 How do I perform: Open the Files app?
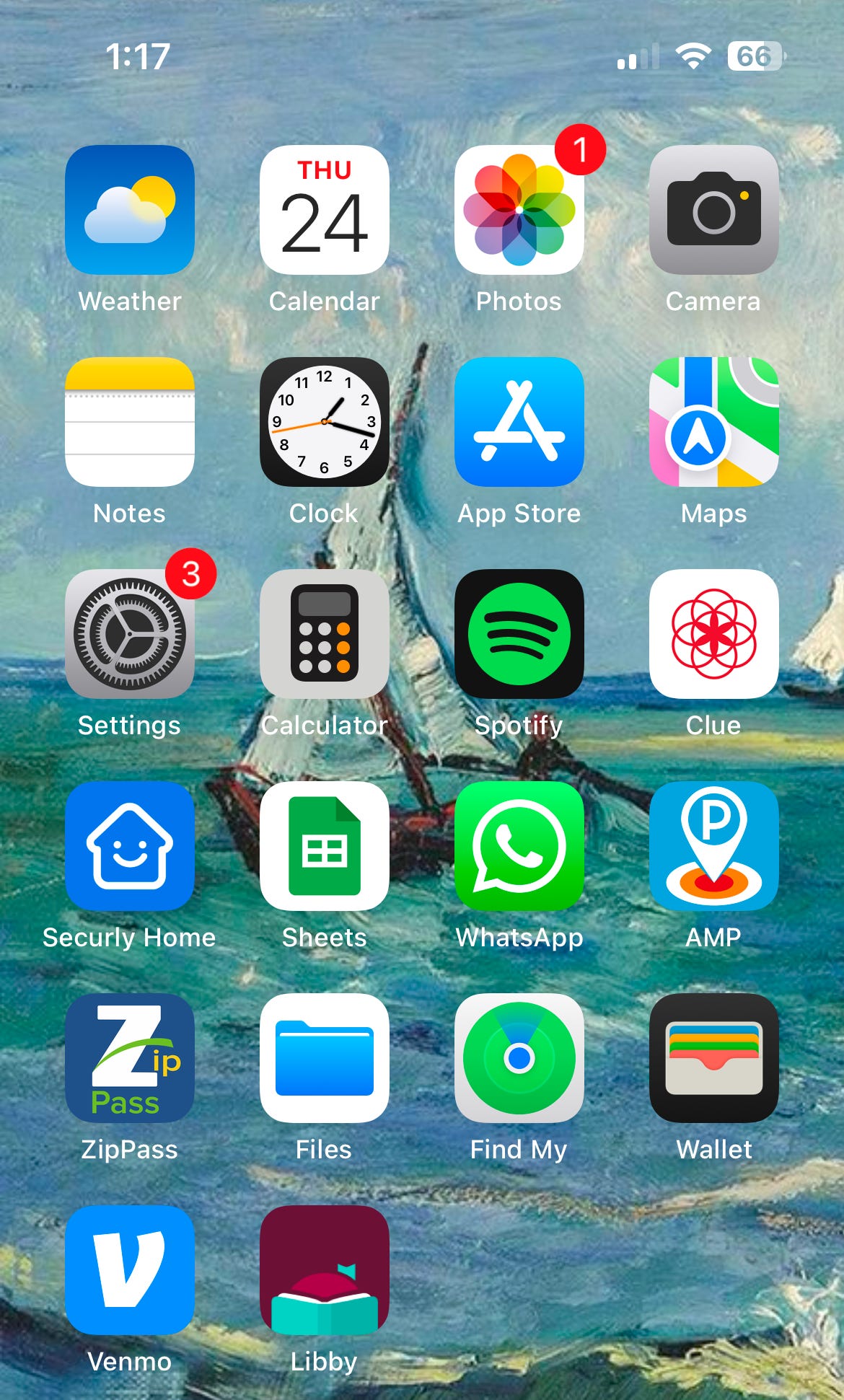(x=325, y=1058)
